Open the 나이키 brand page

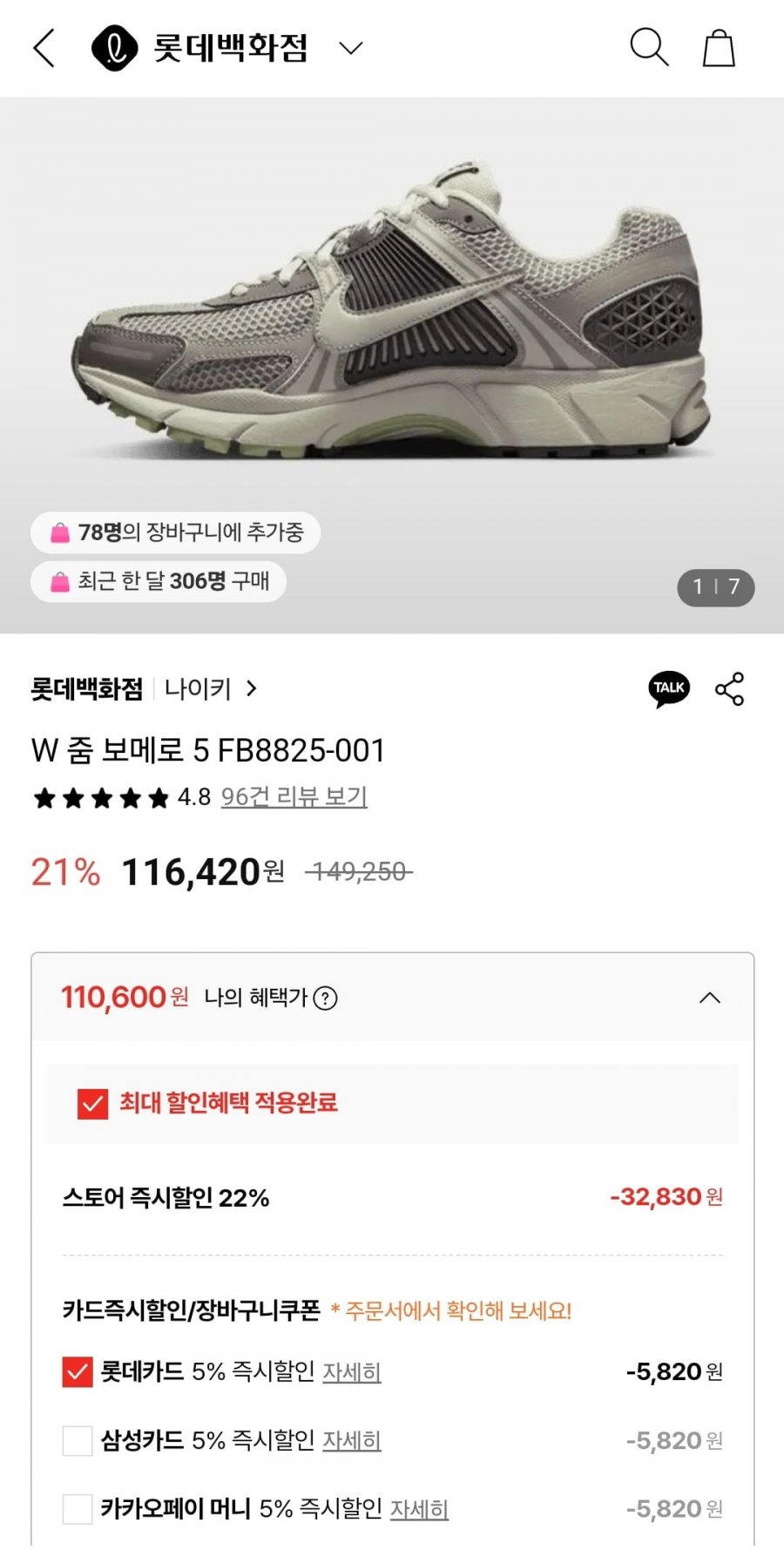(210, 688)
